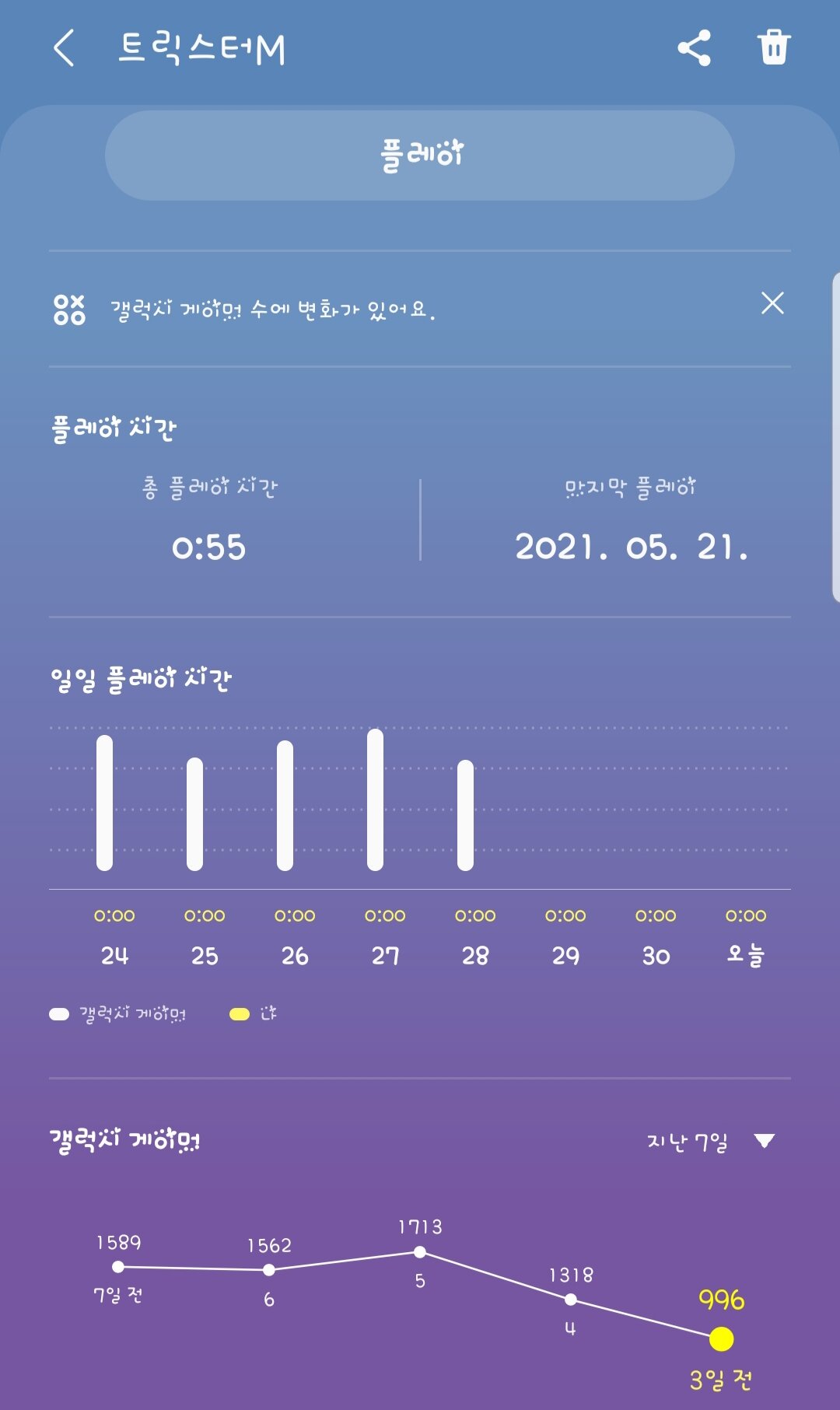
Task: Select the 1713 point on the chart
Action: tap(420, 1252)
